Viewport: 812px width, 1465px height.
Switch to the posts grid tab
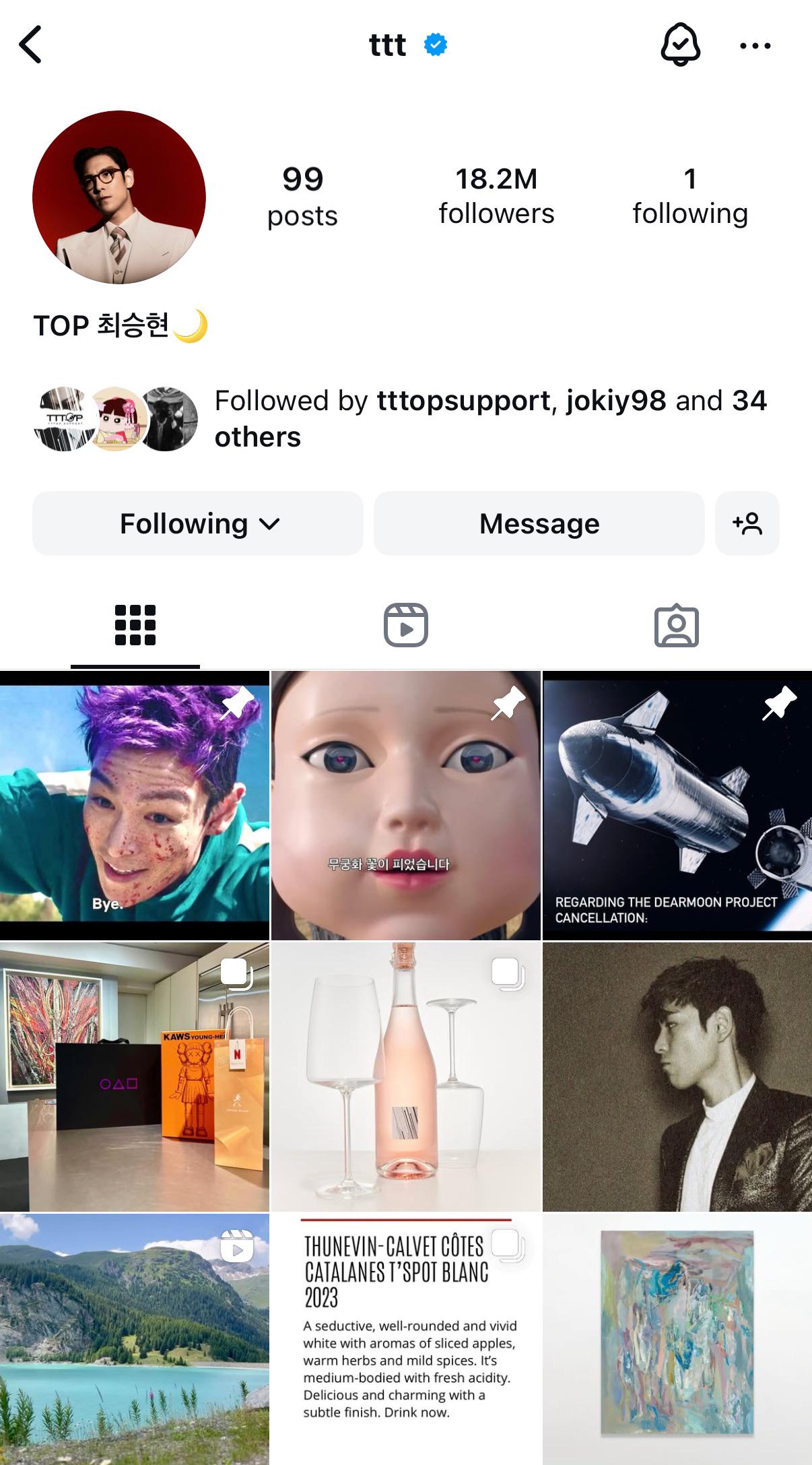click(x=135, y=625)
